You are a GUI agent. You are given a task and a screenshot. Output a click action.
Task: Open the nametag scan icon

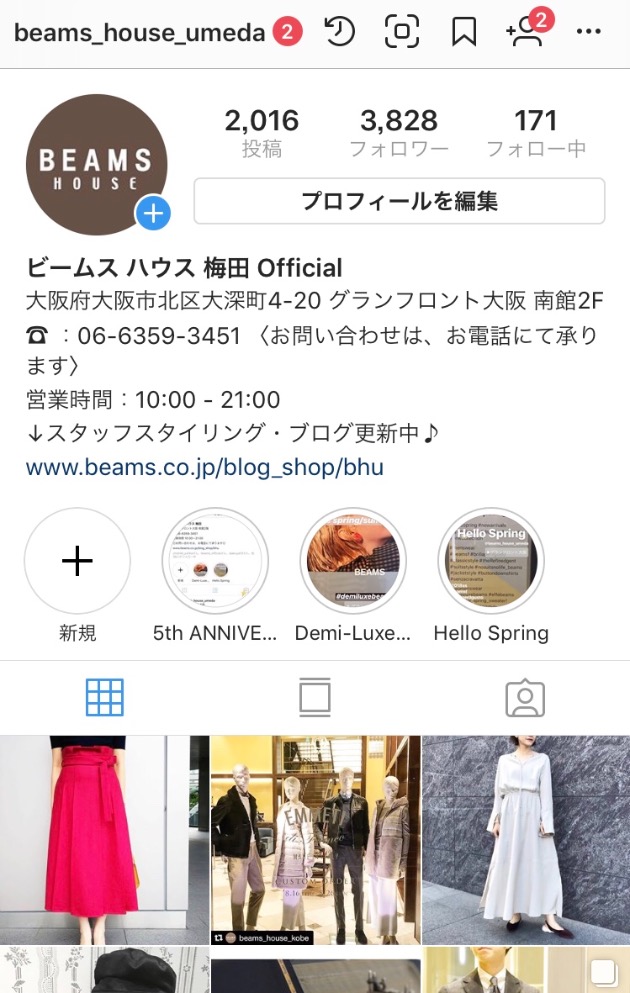point(401,32)
